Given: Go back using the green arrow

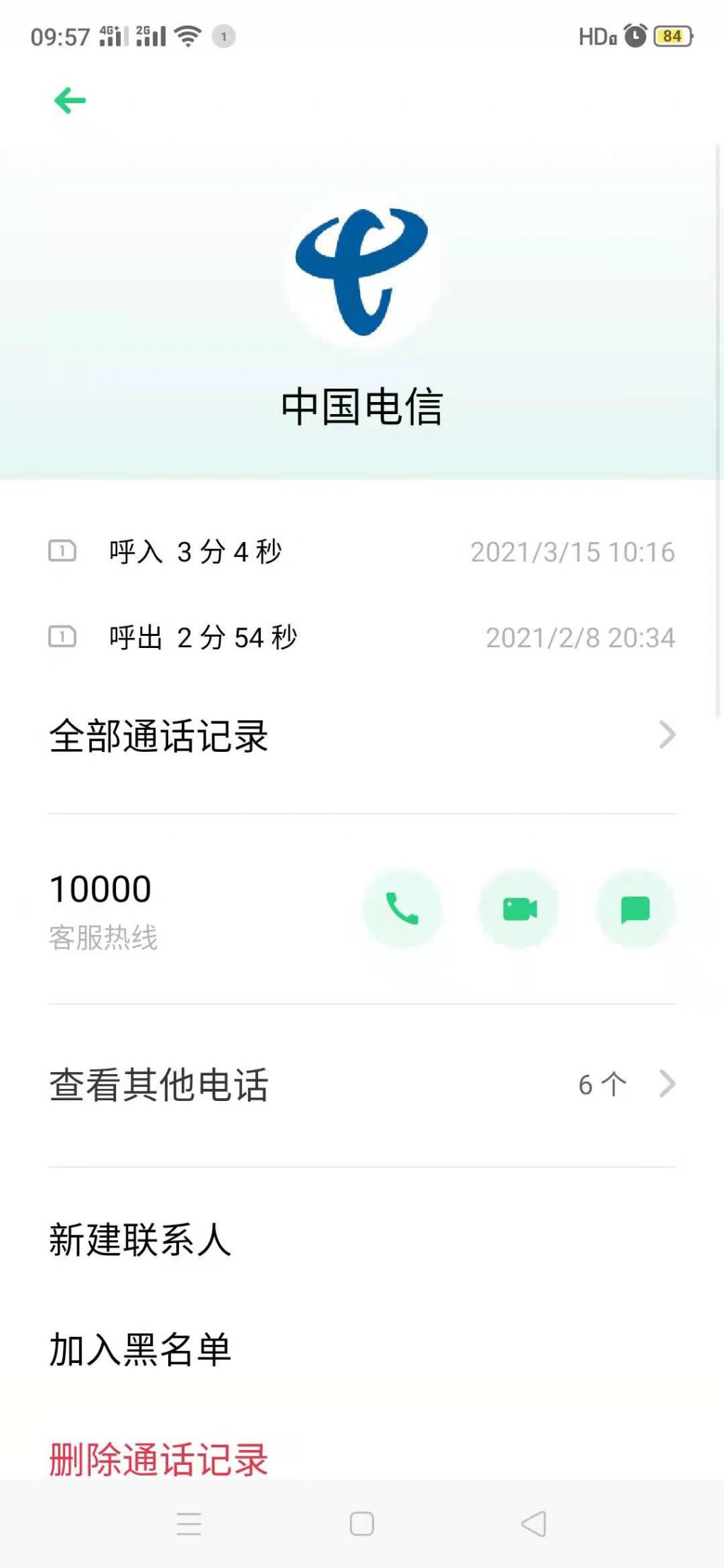Looking at the screenshot, I should tap(70, 100).
